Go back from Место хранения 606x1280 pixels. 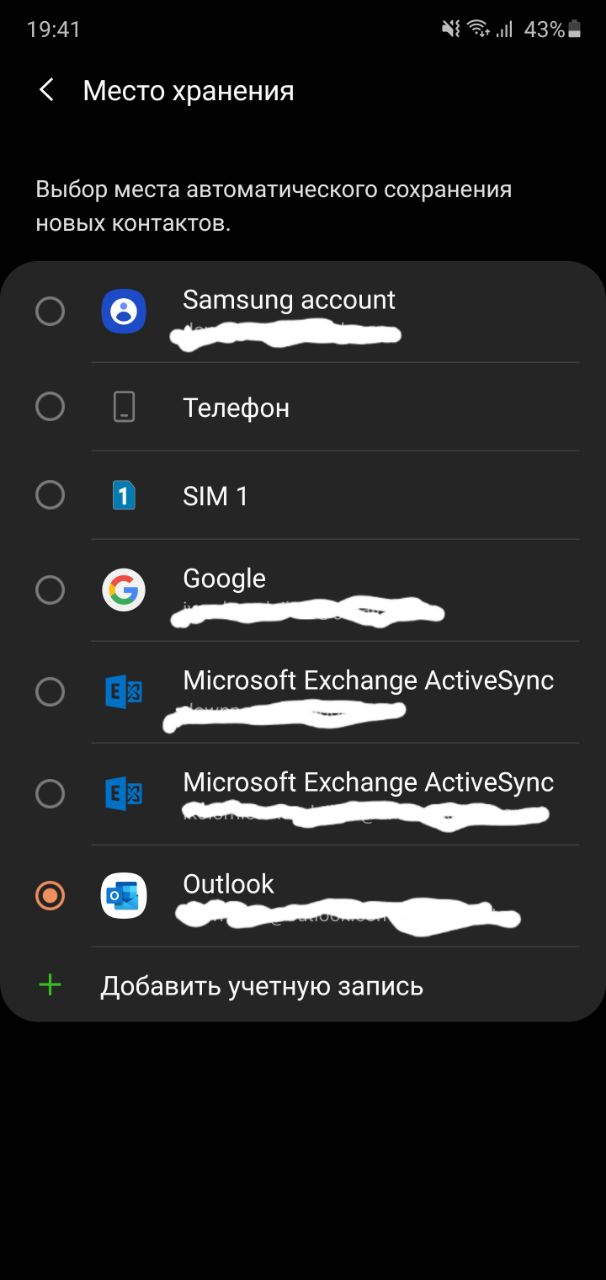tap(46, 90)
